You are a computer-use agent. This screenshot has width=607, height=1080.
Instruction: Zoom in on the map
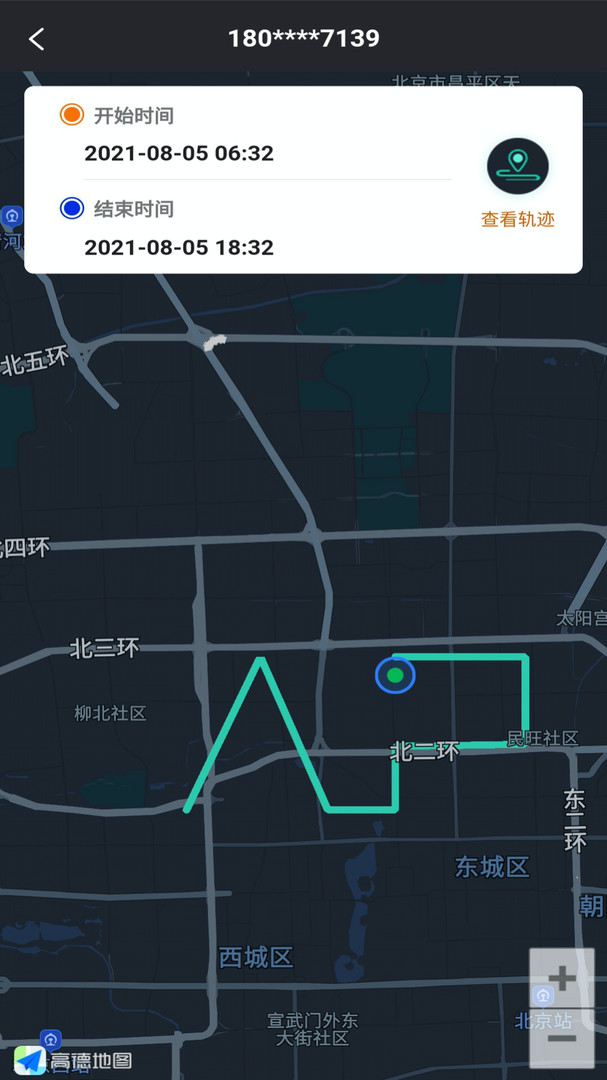coord(562,978)
